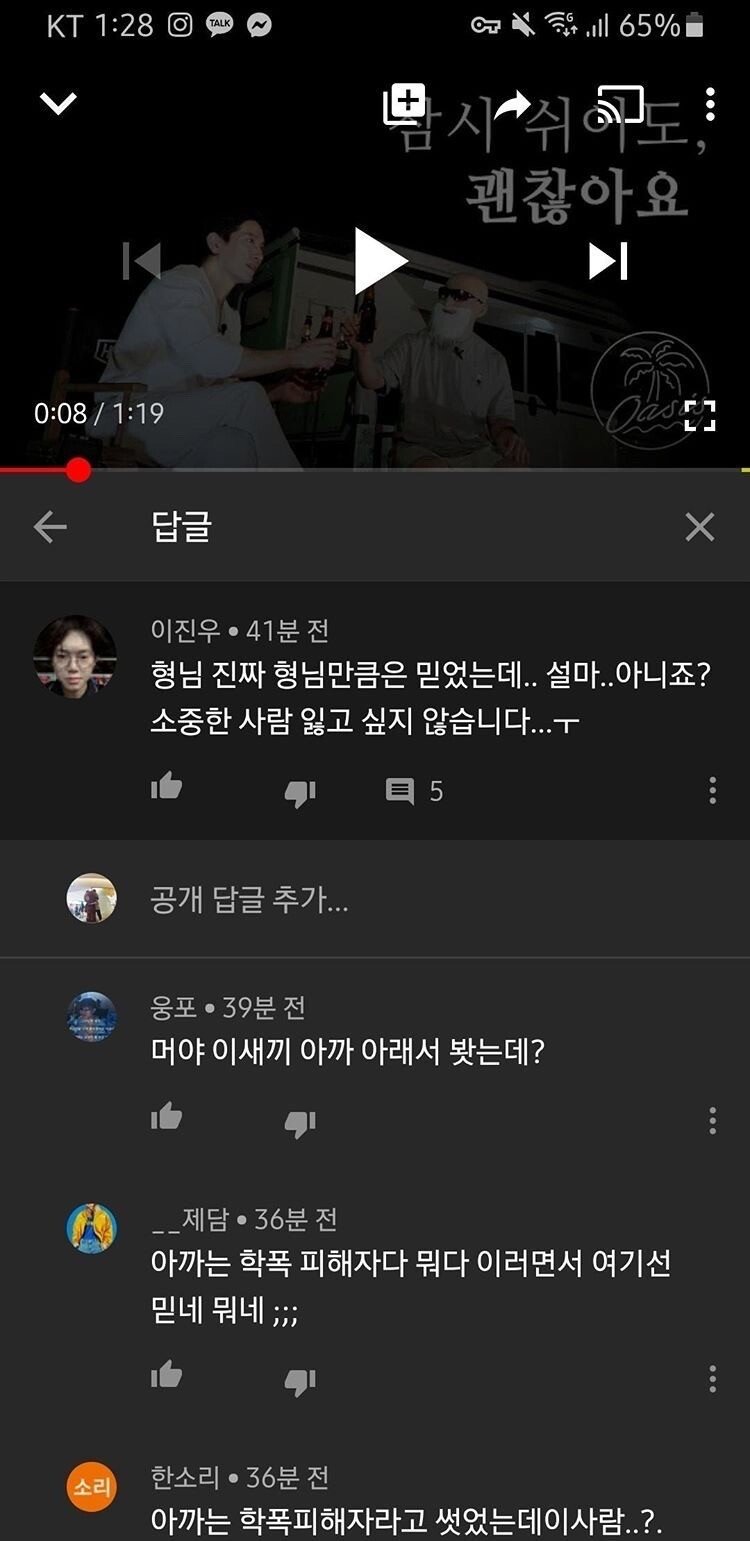Close the 답글 replies panel
Viewport: 750px width, 1541px height.
(x=700, y=527)
